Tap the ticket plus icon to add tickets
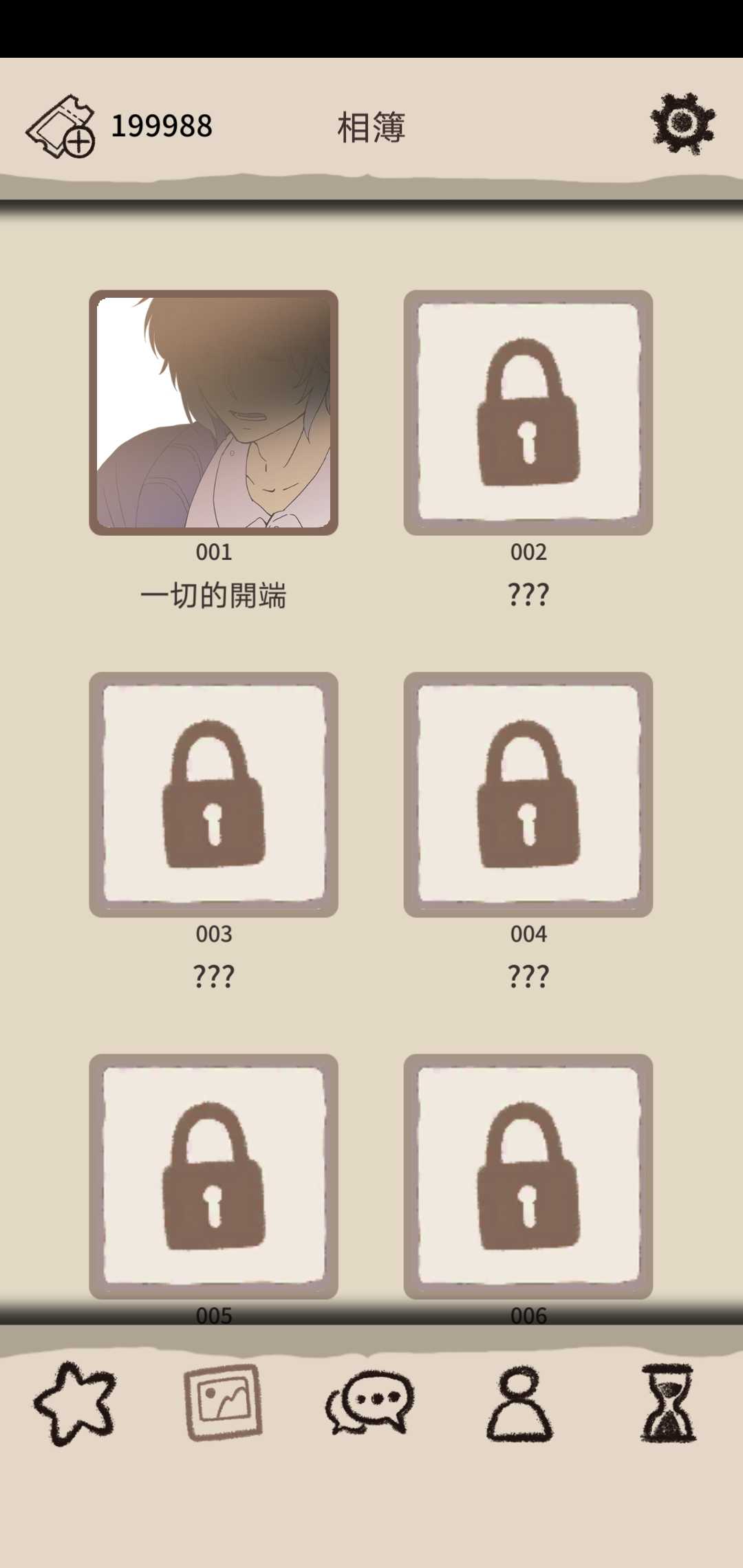The image size is (743, 1568). coord(61,127)
